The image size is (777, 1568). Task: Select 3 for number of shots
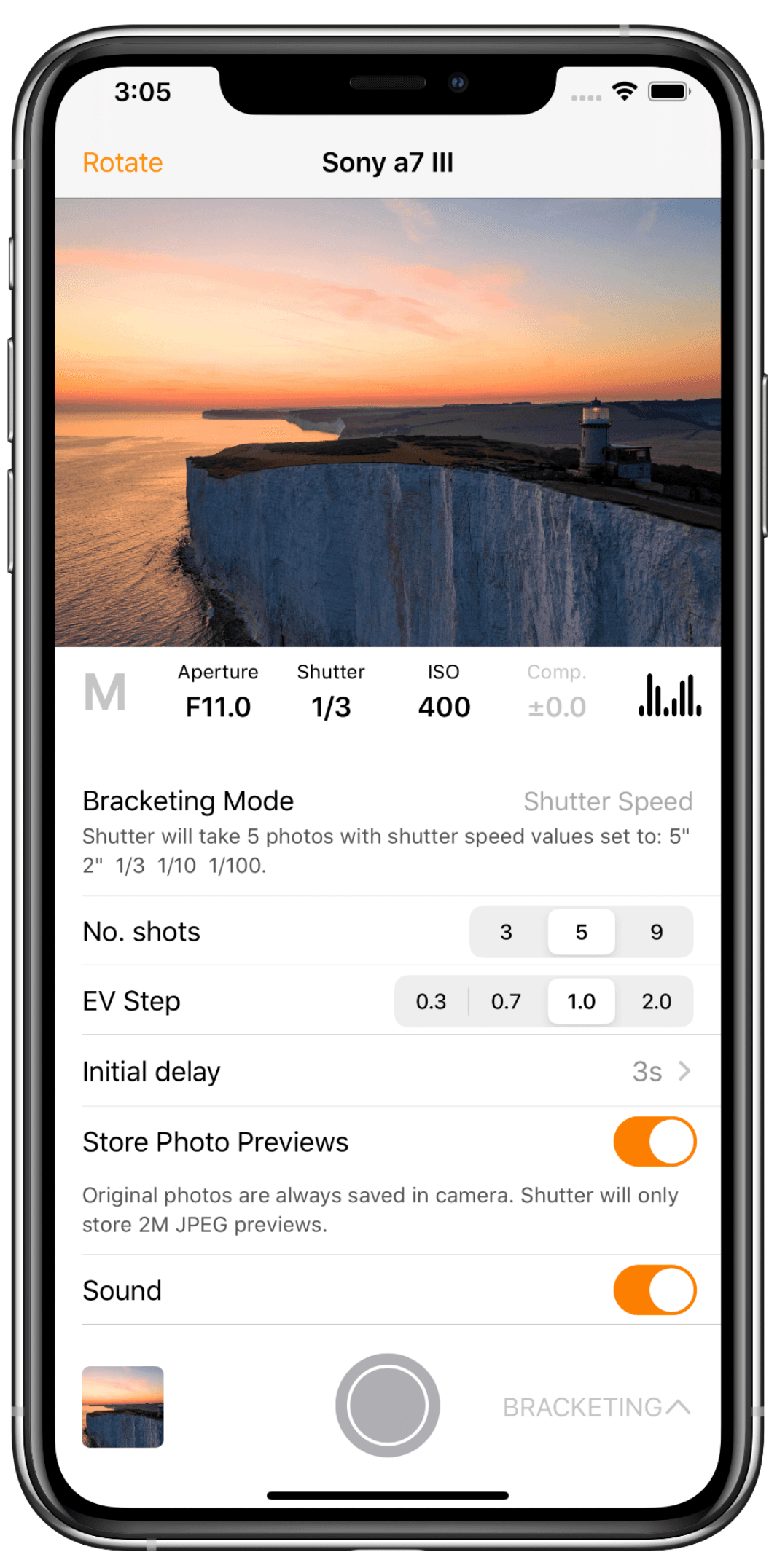pyautogui.click(x=507, y=932)
